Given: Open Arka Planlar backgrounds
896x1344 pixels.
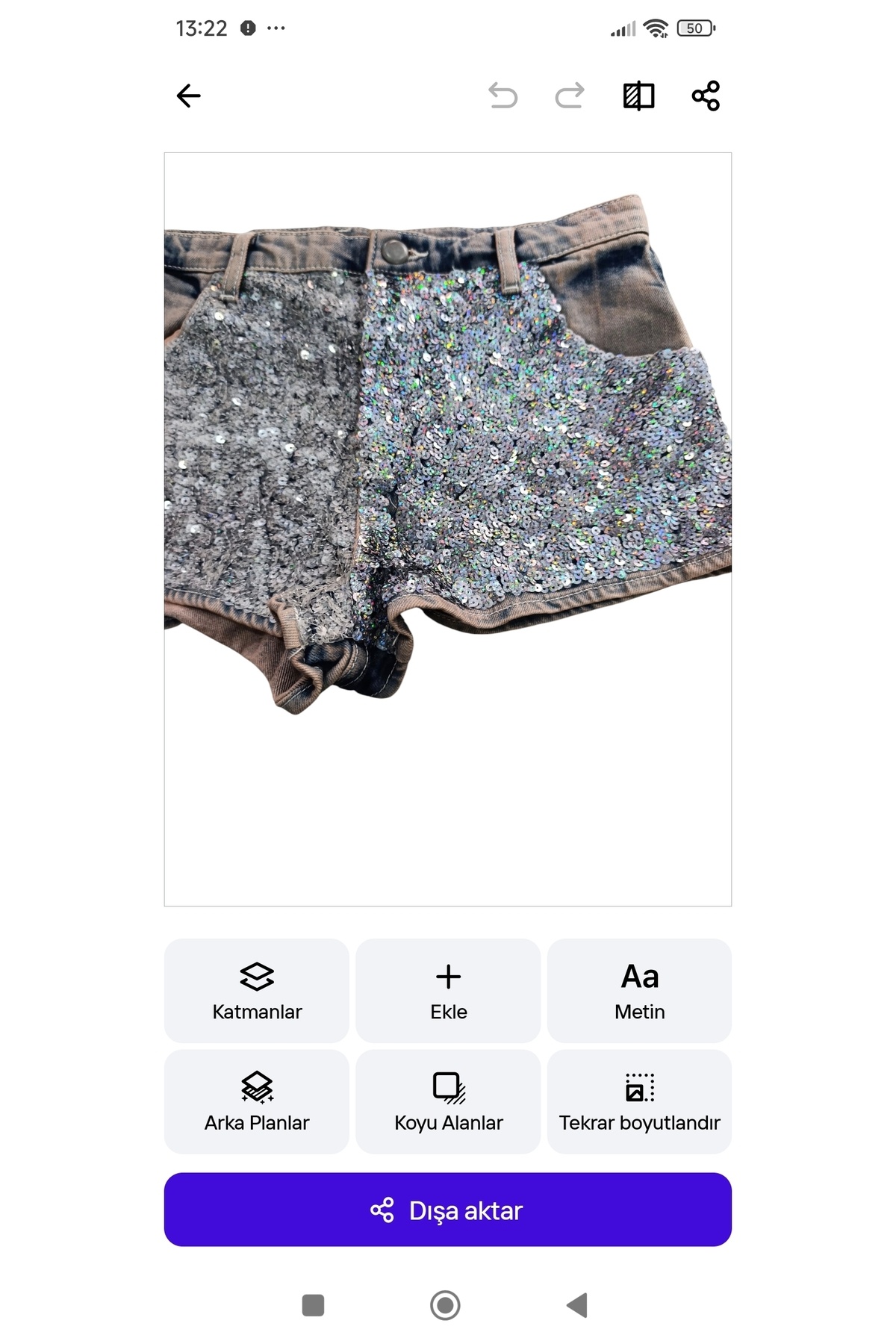Looking at the screenshot, I should point(257,1101).
